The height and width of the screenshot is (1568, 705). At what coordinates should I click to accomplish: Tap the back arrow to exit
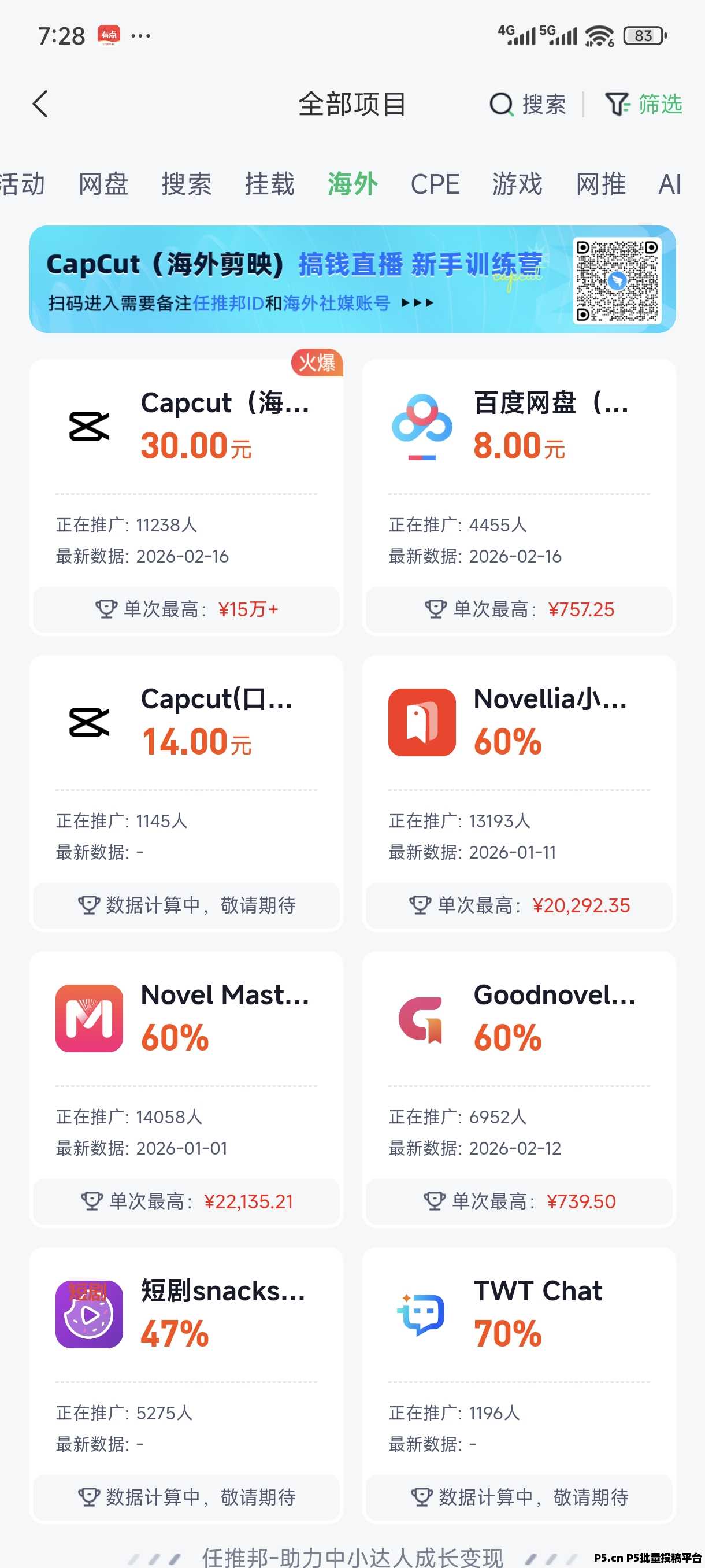pyautogui.click(x=40, y=104)
